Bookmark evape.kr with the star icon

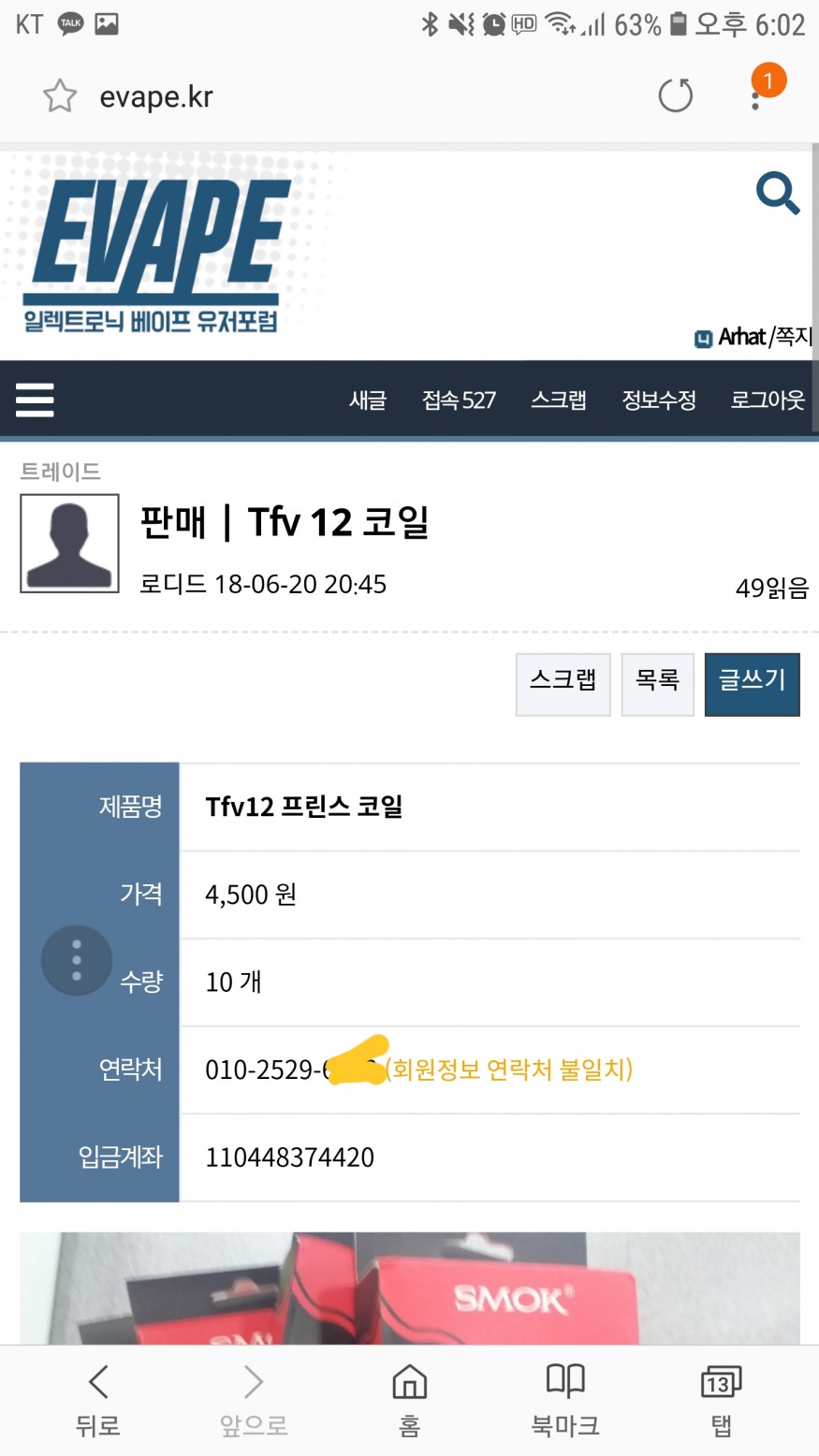[59, 96]
